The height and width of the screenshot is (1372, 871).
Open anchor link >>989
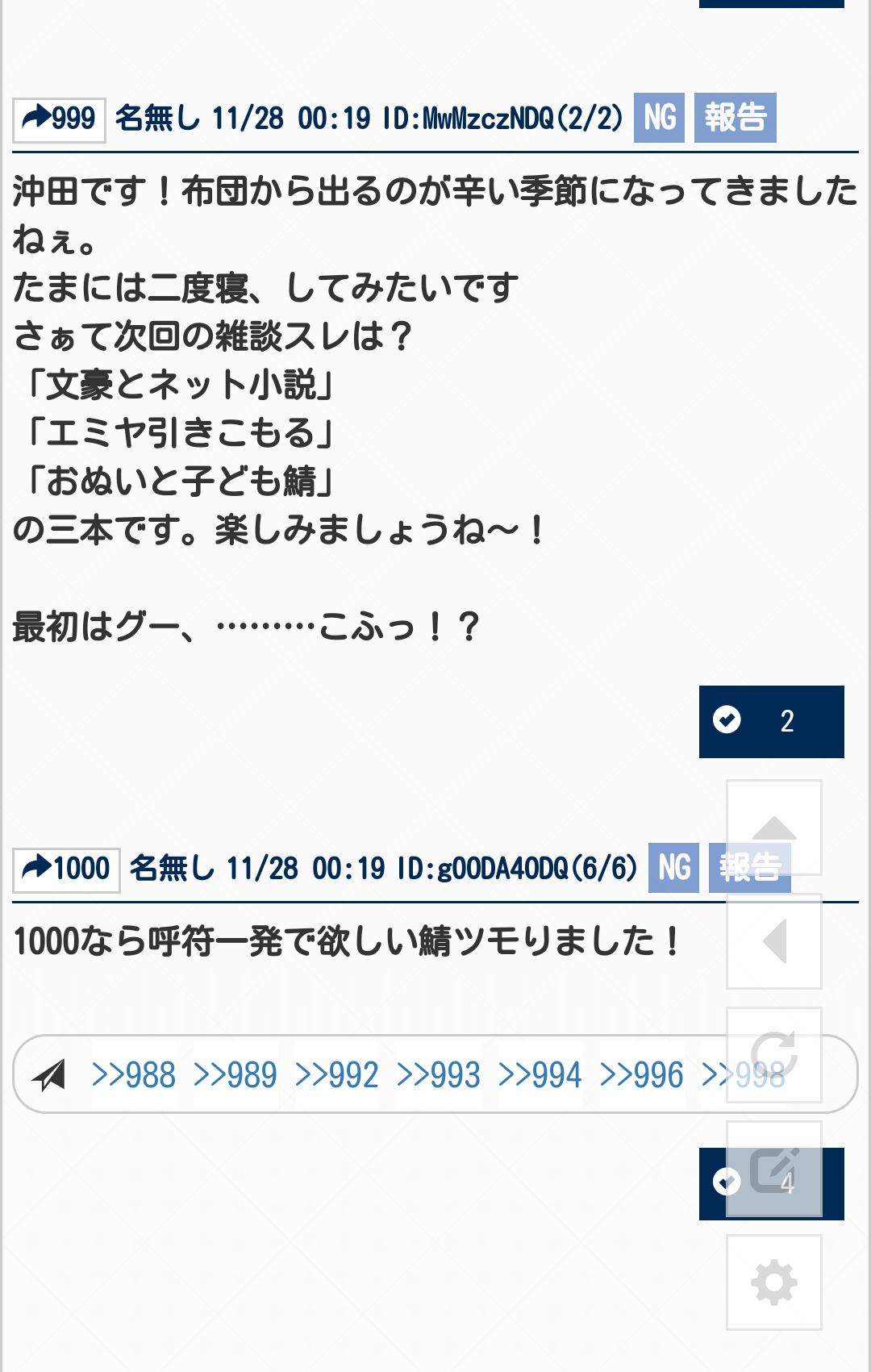coord(235,1075)
